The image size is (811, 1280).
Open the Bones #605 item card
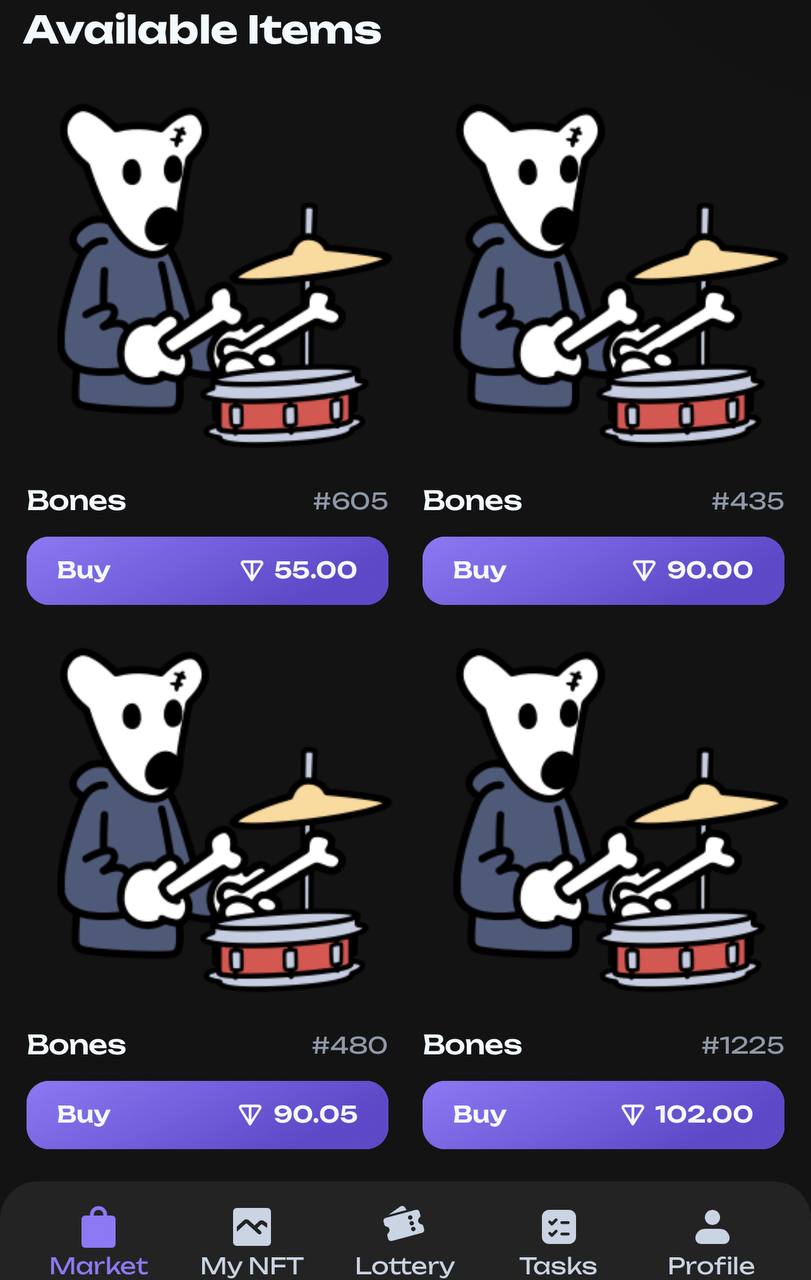(207, 280)
